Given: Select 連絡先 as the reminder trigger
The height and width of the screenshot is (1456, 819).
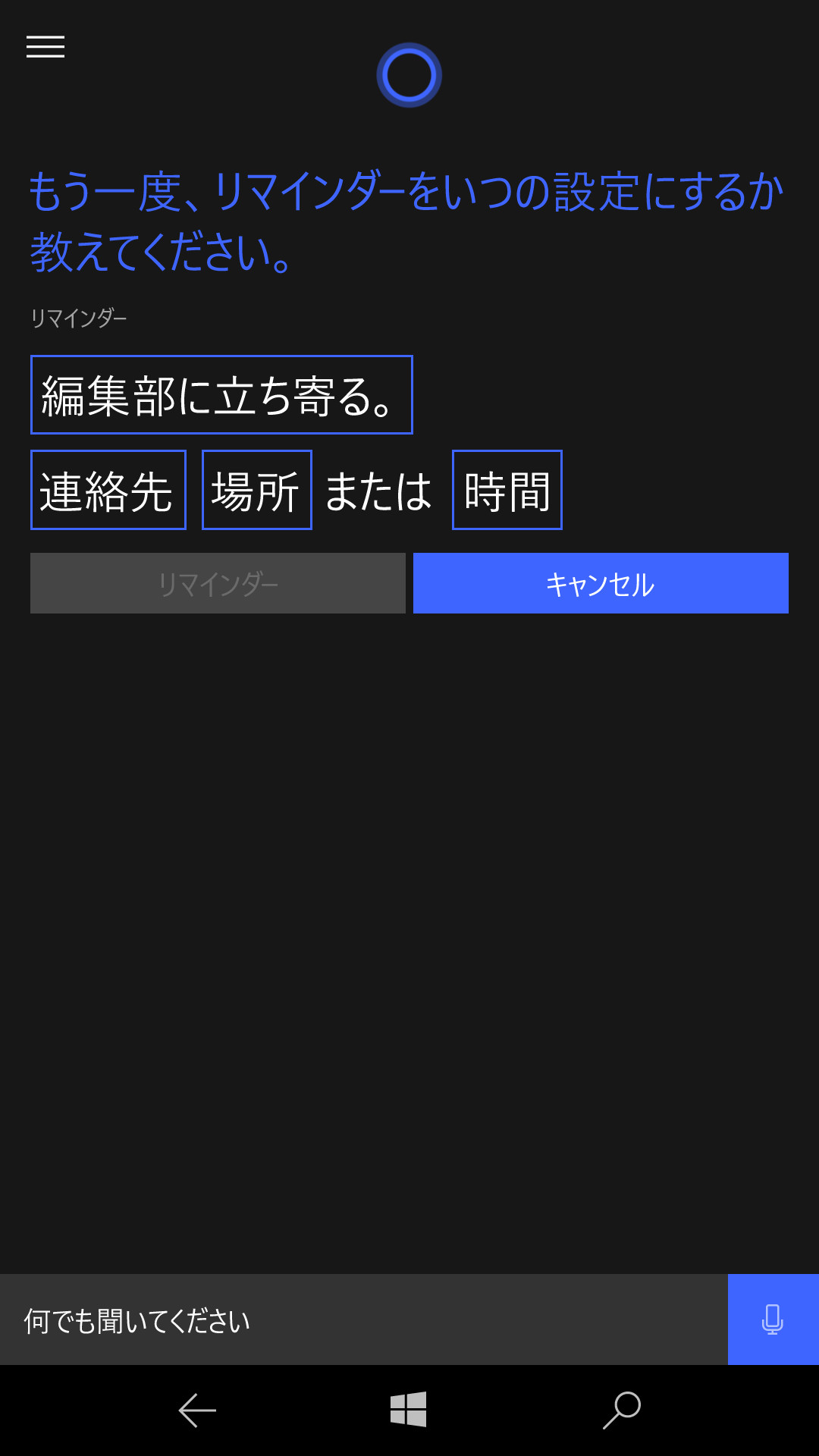Looking at the screenshot, I should tap(108, 490).
